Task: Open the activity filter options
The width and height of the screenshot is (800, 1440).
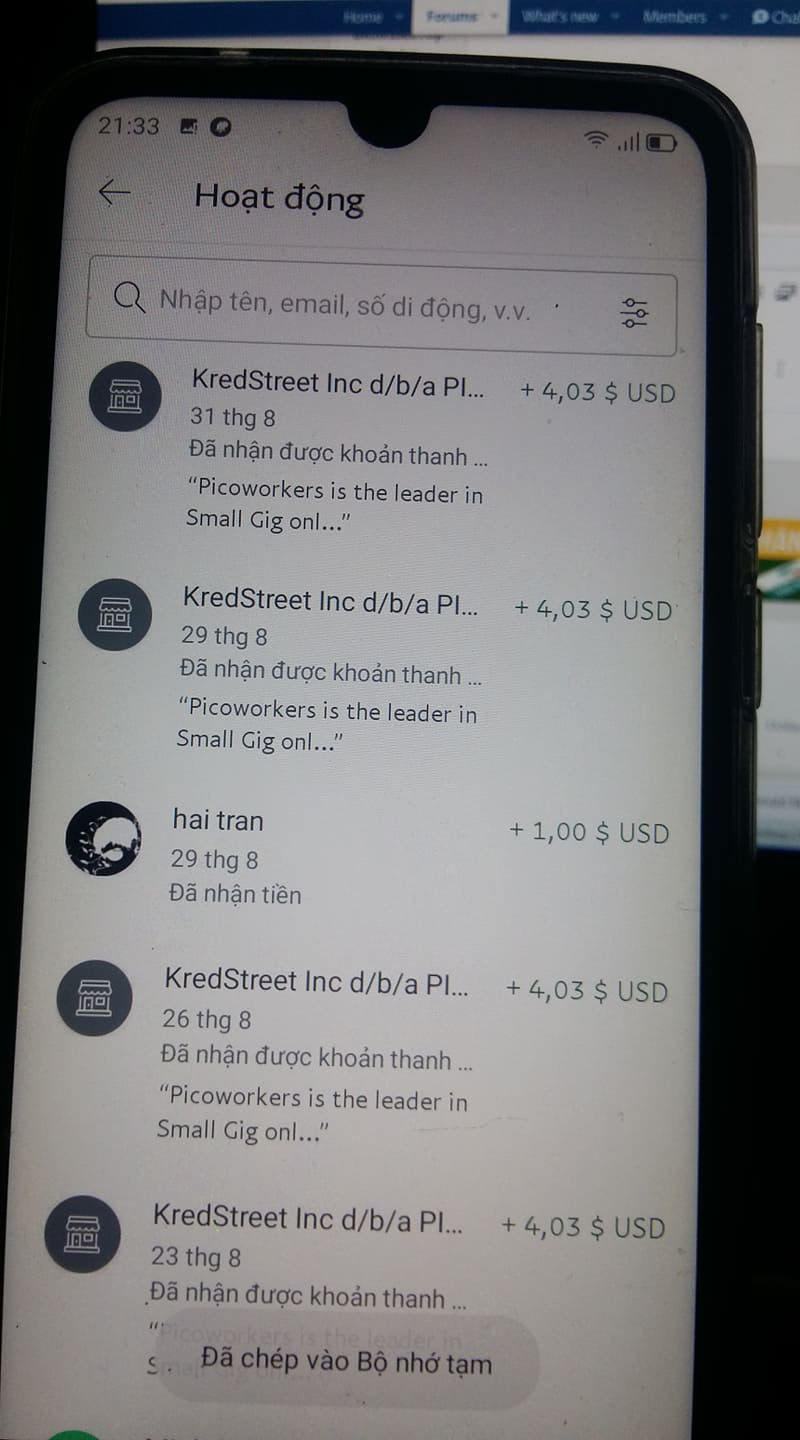Action: pyautogui.click(x=634, y=312)
